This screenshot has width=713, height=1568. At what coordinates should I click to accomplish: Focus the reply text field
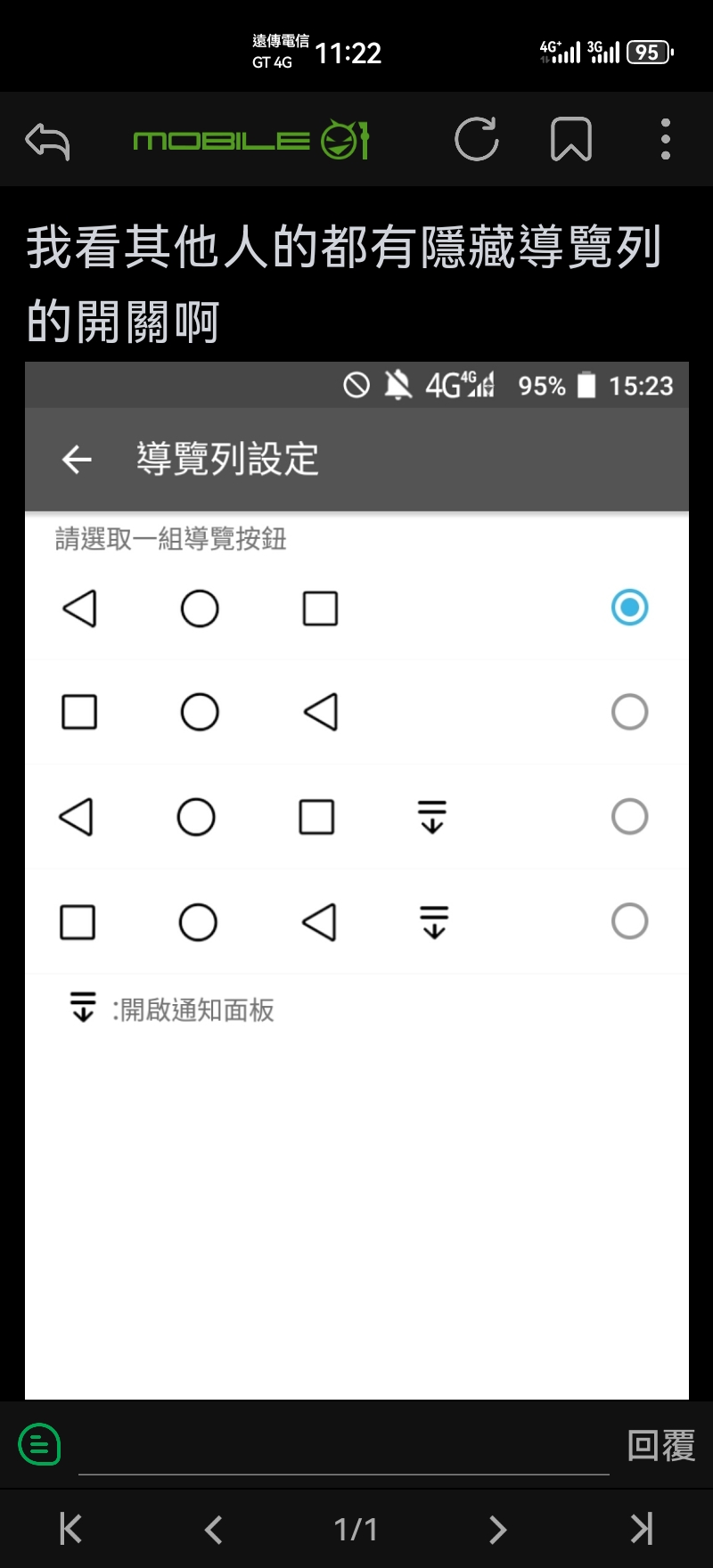343,1448
